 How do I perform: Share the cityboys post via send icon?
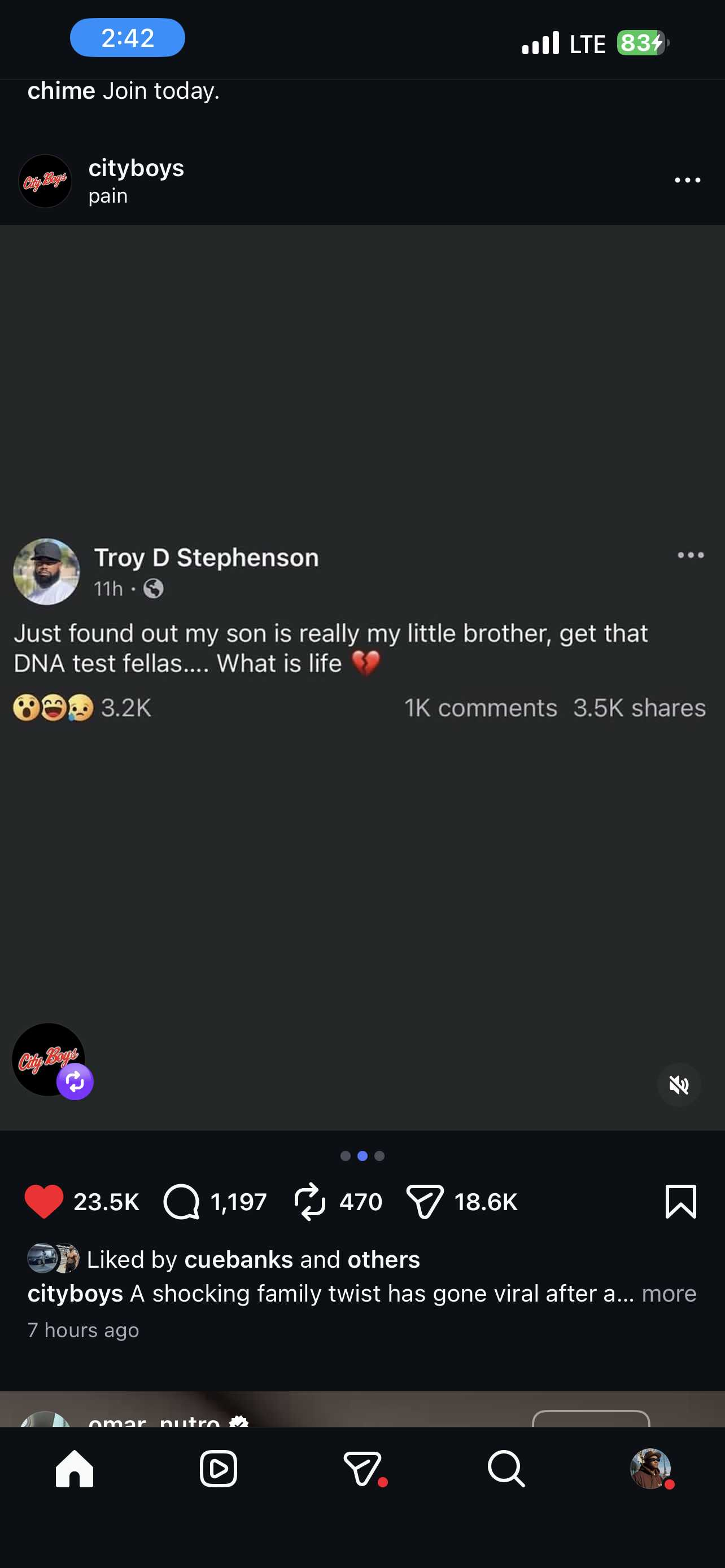[425, 1202]
